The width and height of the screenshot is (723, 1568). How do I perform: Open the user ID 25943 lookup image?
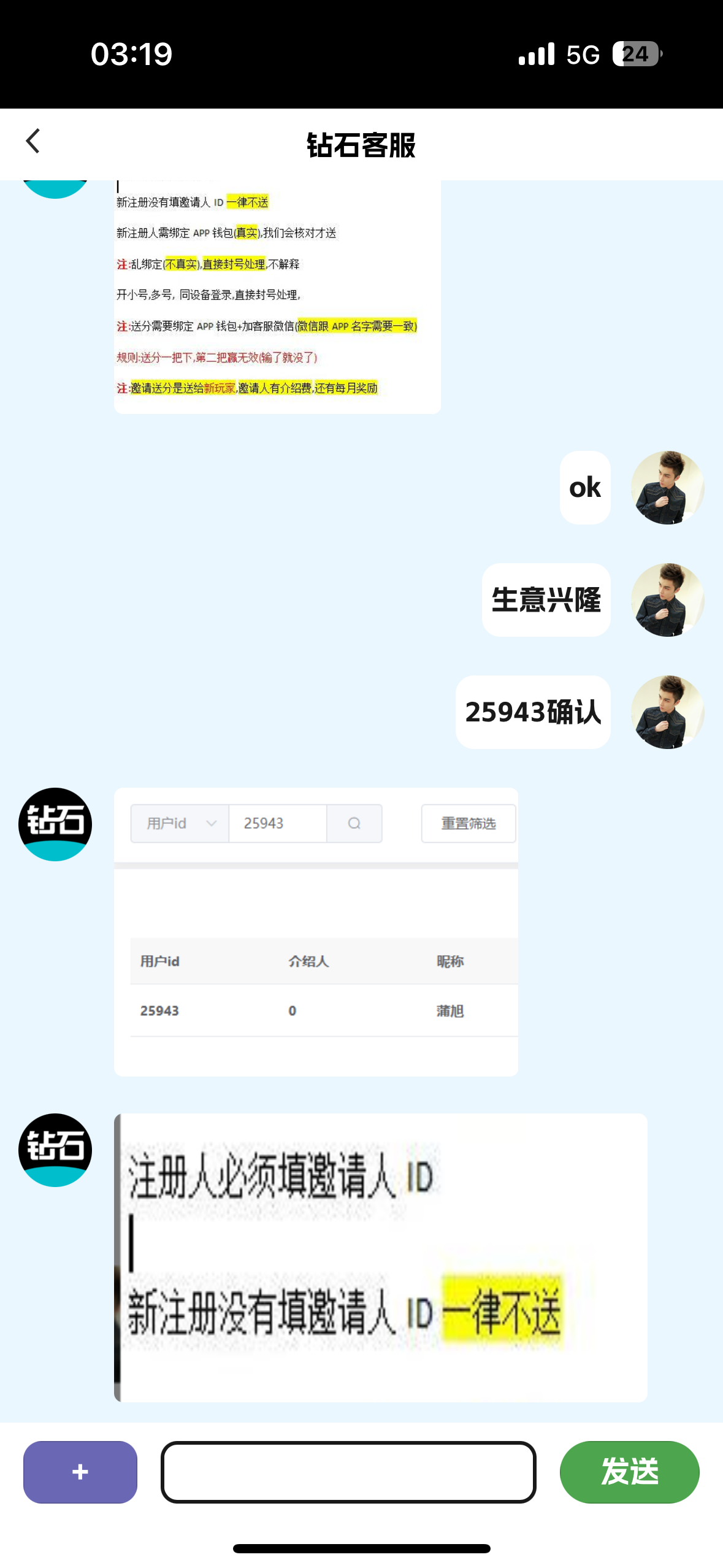coord(316,931)
